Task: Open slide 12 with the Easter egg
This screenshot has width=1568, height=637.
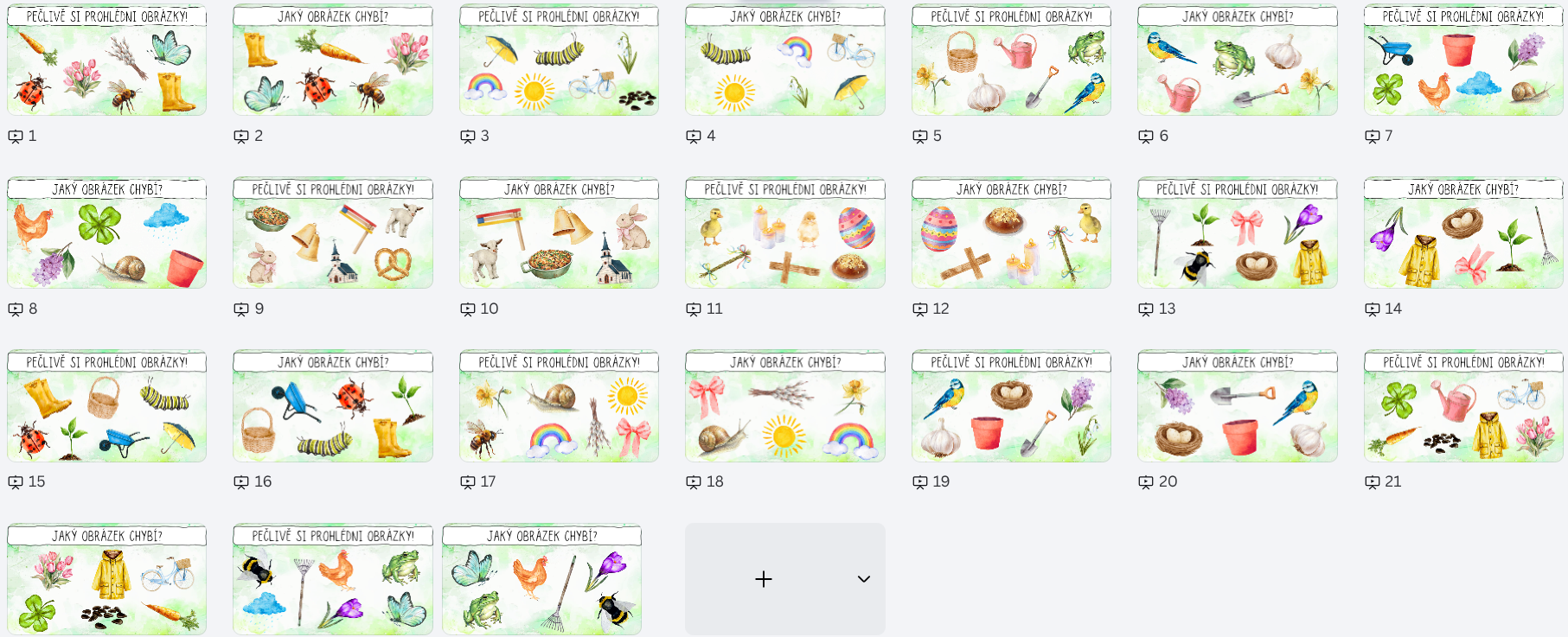Action: tap(1011, 233)
